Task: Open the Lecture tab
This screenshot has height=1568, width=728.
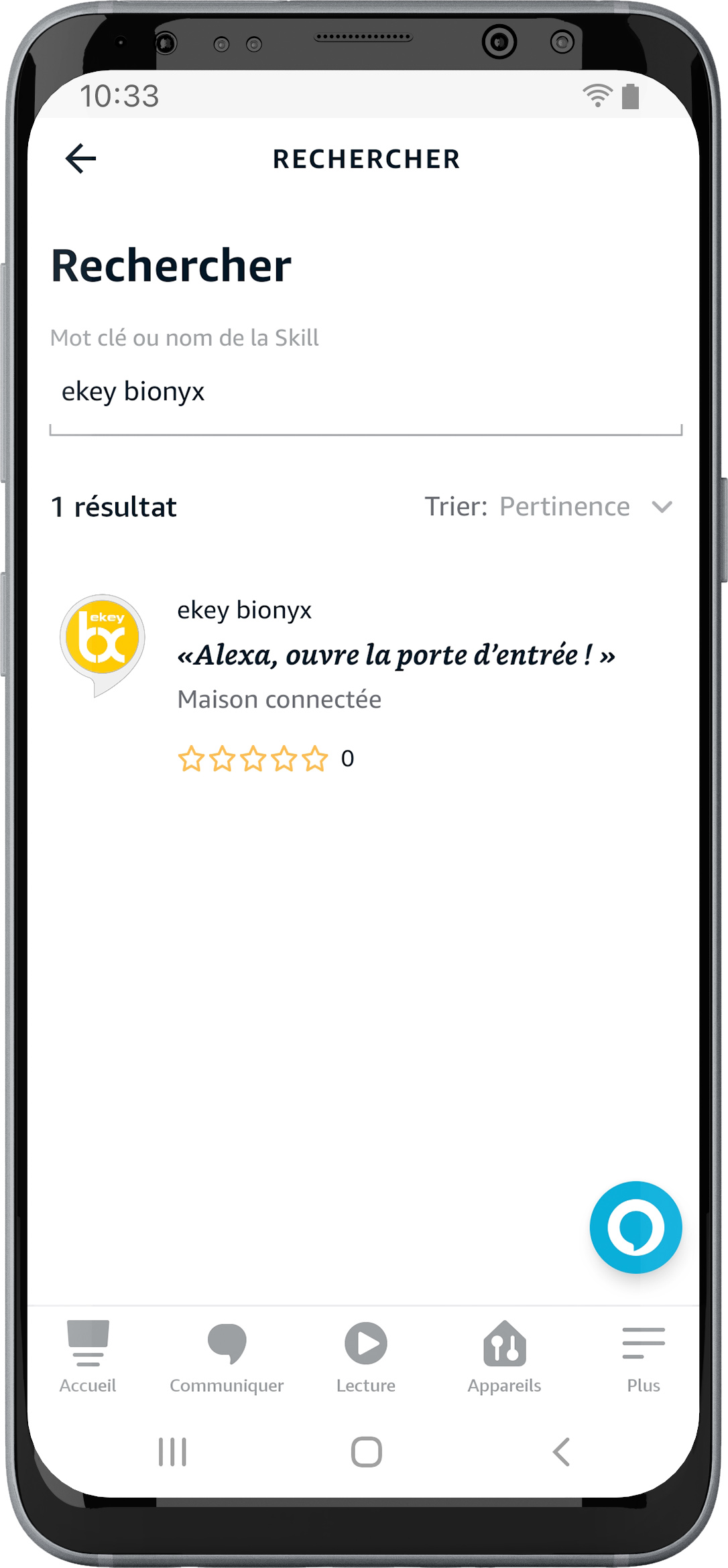Action: pos(366,1356)
